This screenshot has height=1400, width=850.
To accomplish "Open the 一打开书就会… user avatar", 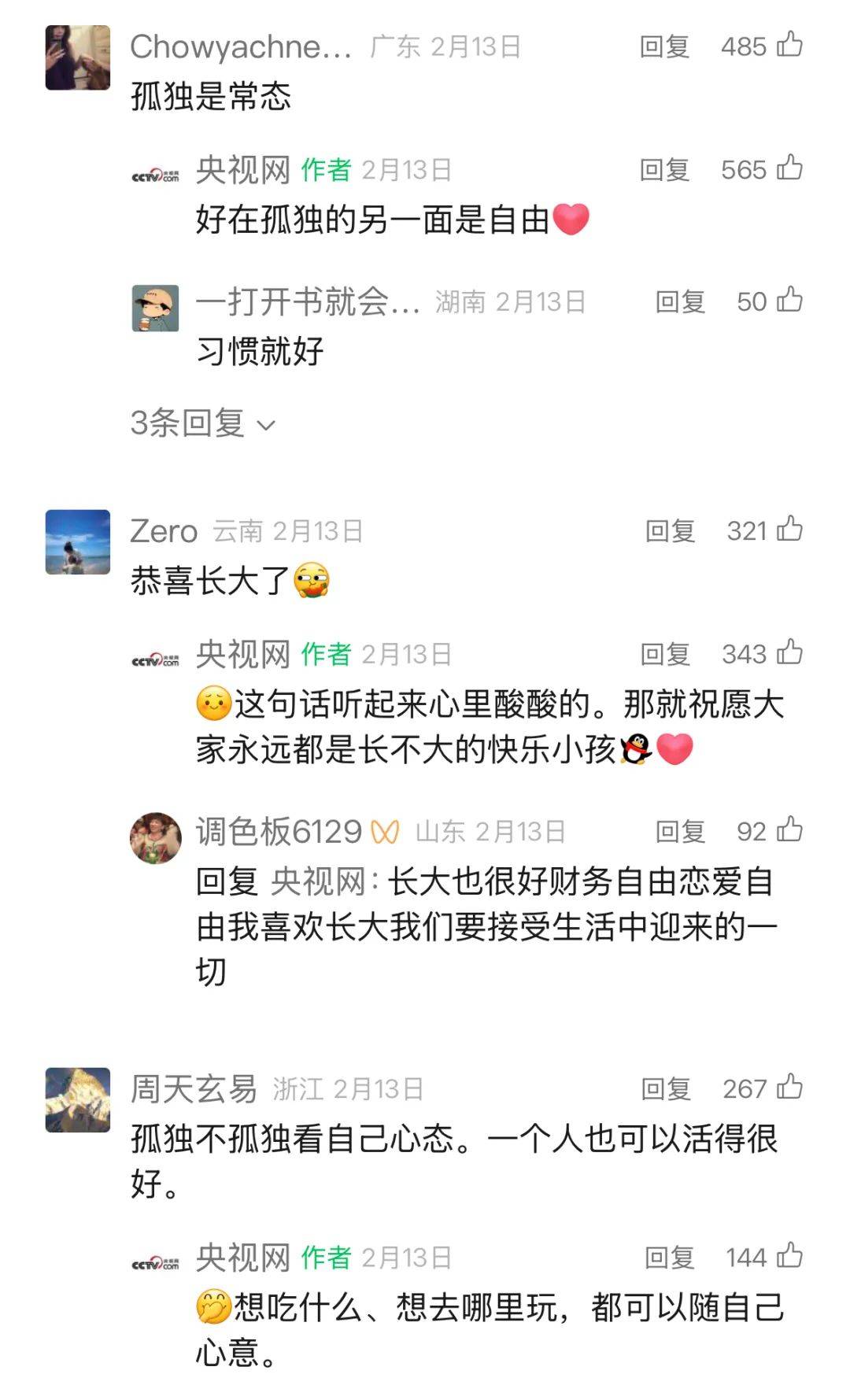I will (155, 308).
